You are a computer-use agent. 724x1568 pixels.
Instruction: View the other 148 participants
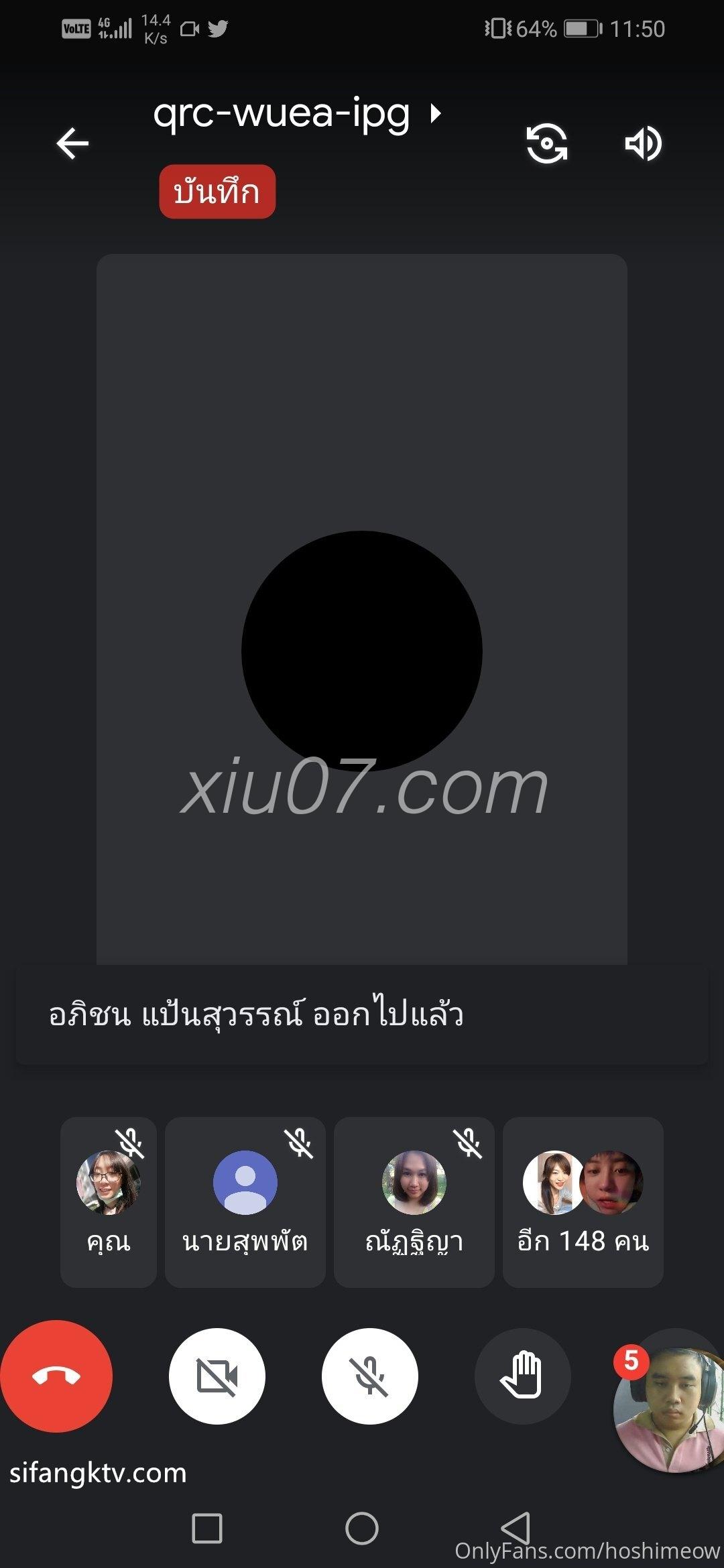coord(583,1202)
